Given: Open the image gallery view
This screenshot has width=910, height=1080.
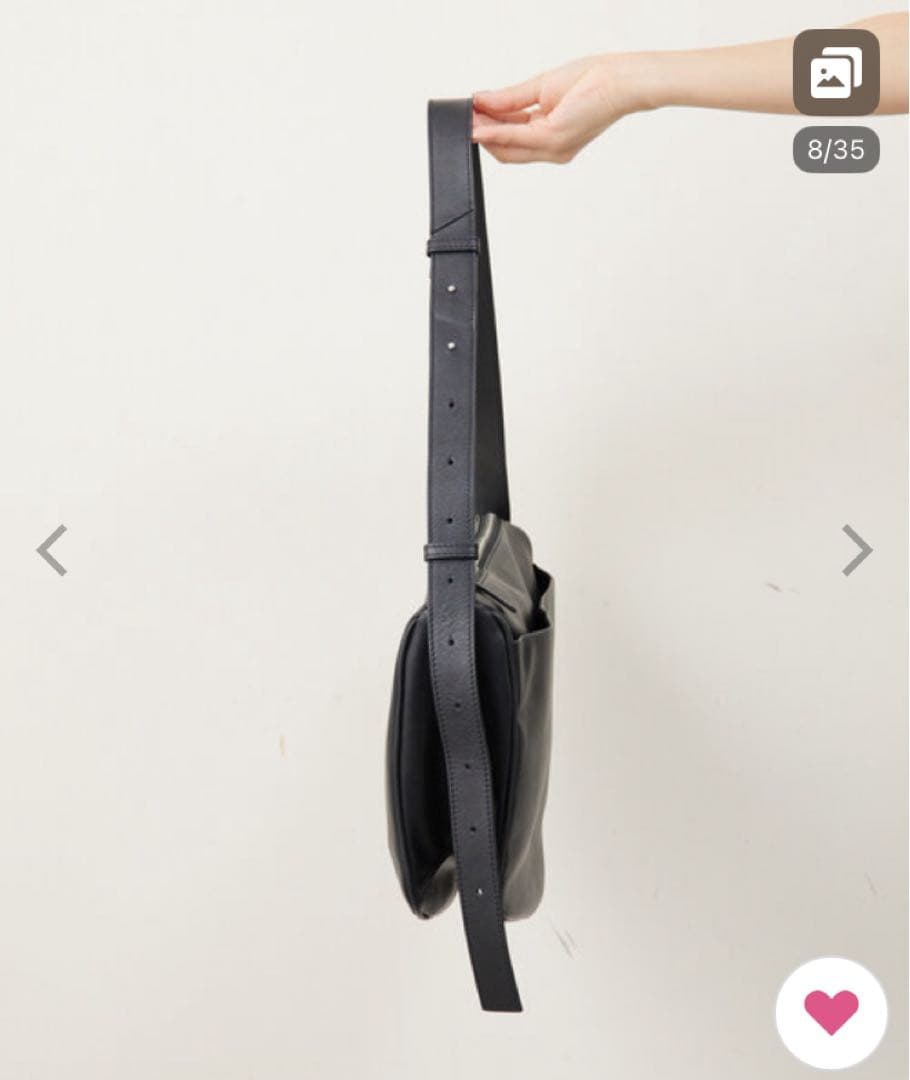Looking at the screenshot, I should [x=836, y=72].
